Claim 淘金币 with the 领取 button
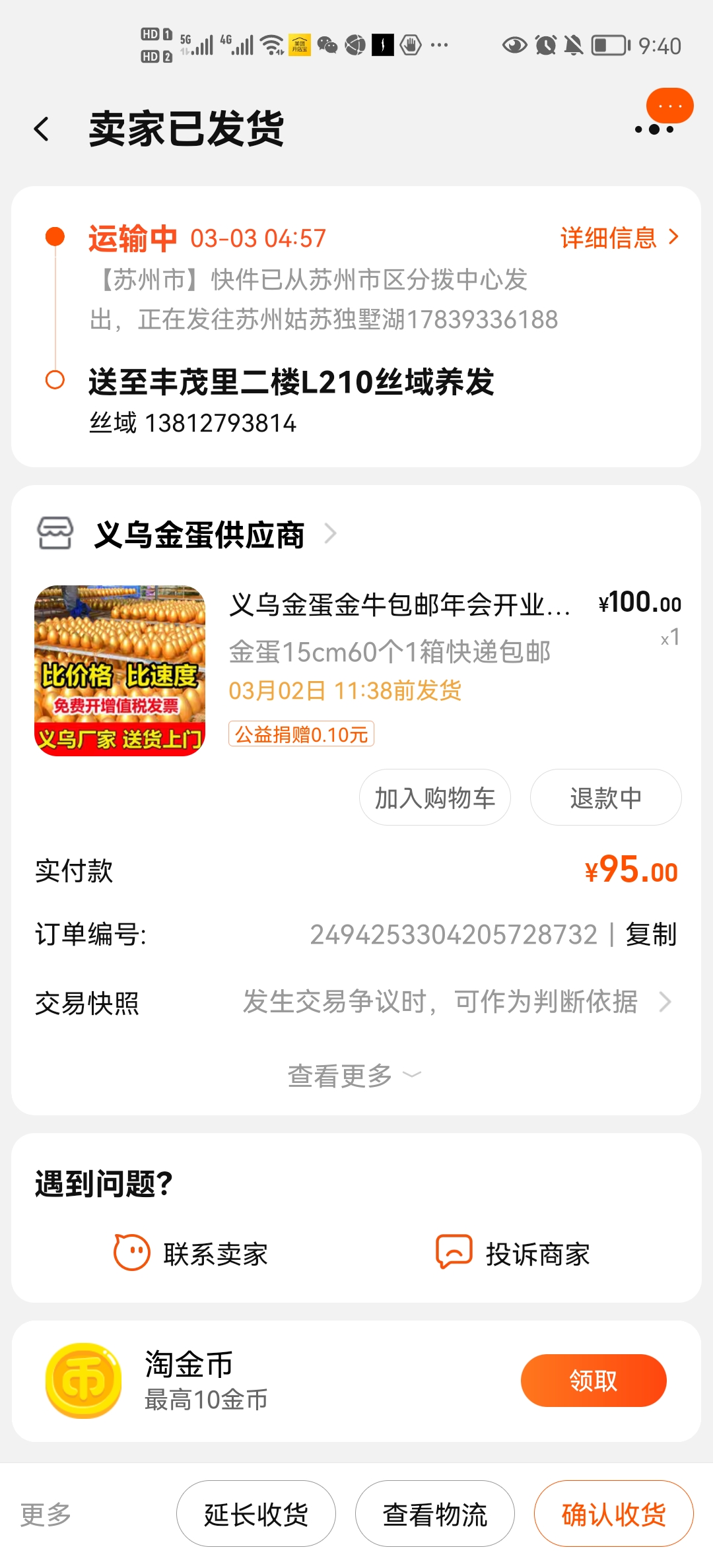 coord(593,1381)
